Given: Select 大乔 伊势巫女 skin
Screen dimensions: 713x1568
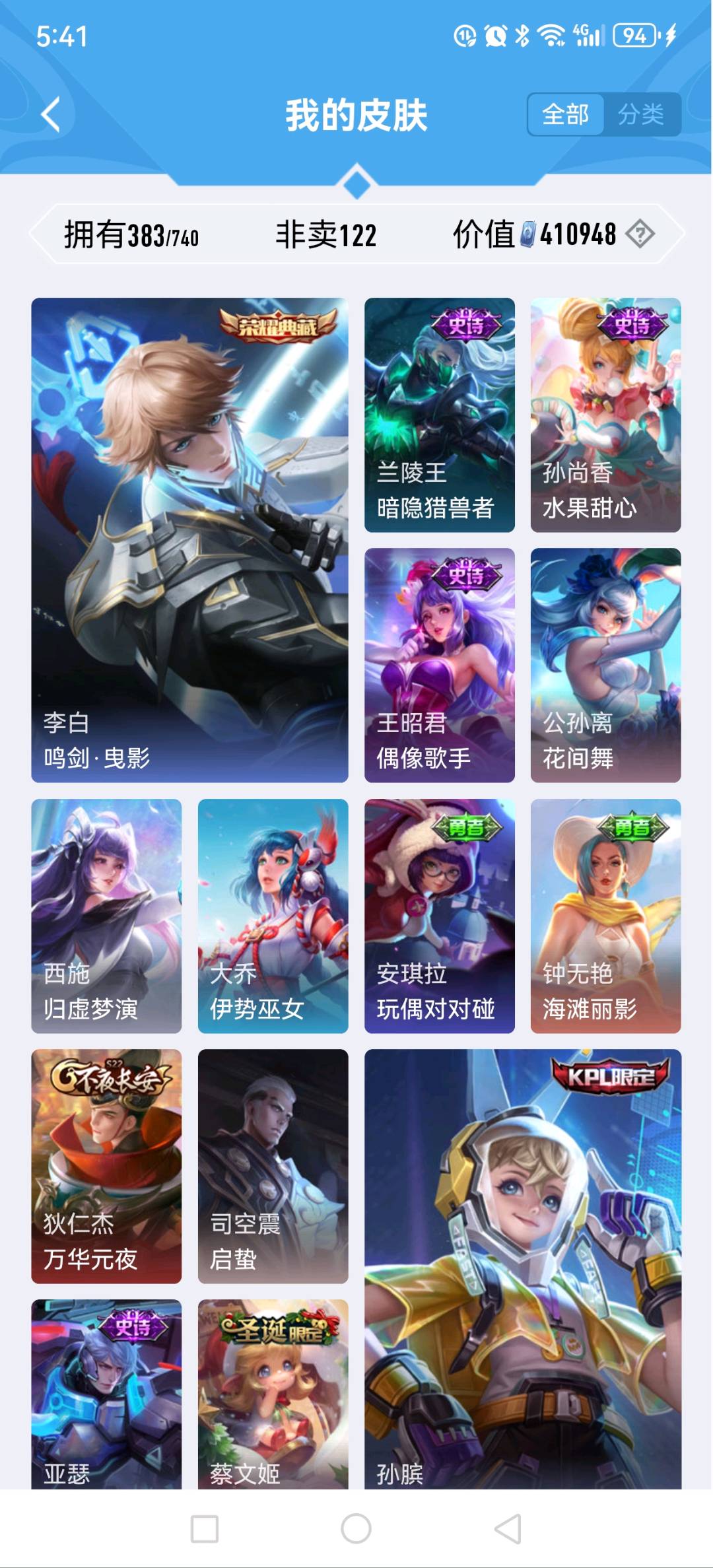Looking at the screenshot, I should 273,916.
